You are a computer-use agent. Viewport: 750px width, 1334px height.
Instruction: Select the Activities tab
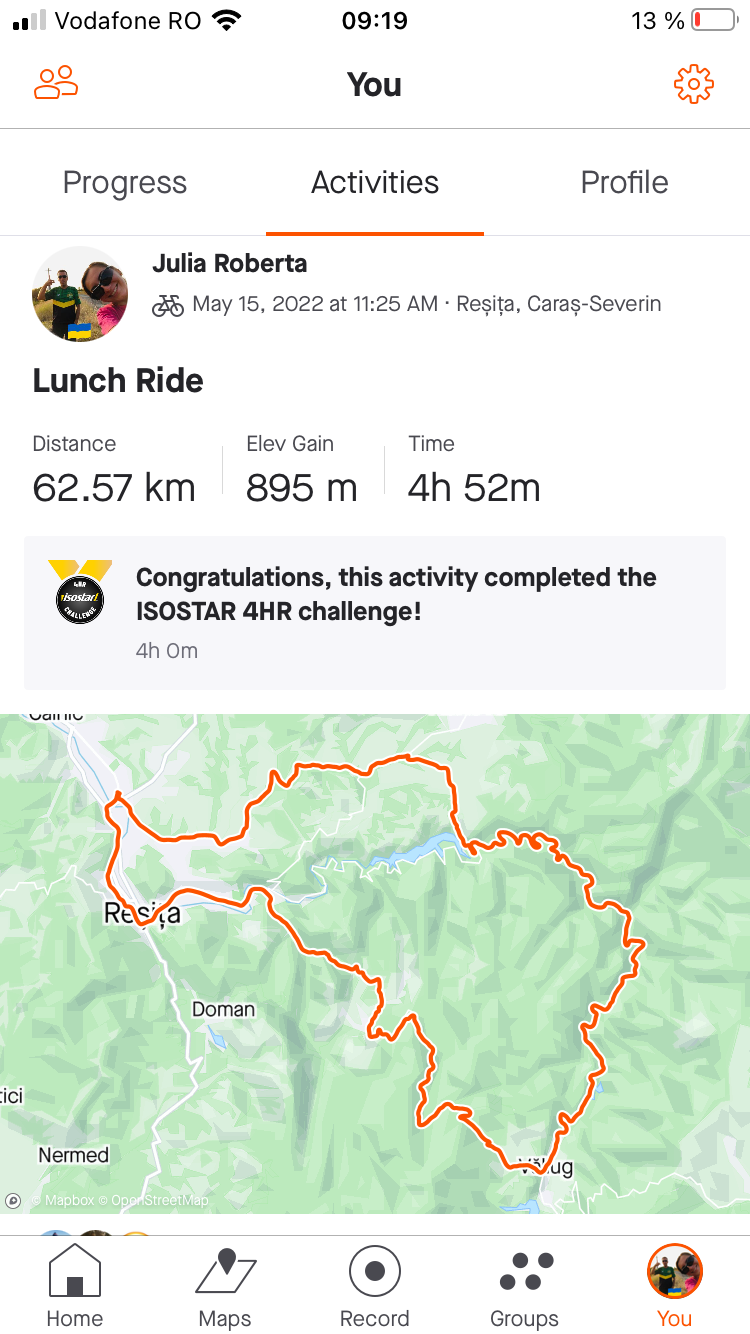tap(375, 183)
